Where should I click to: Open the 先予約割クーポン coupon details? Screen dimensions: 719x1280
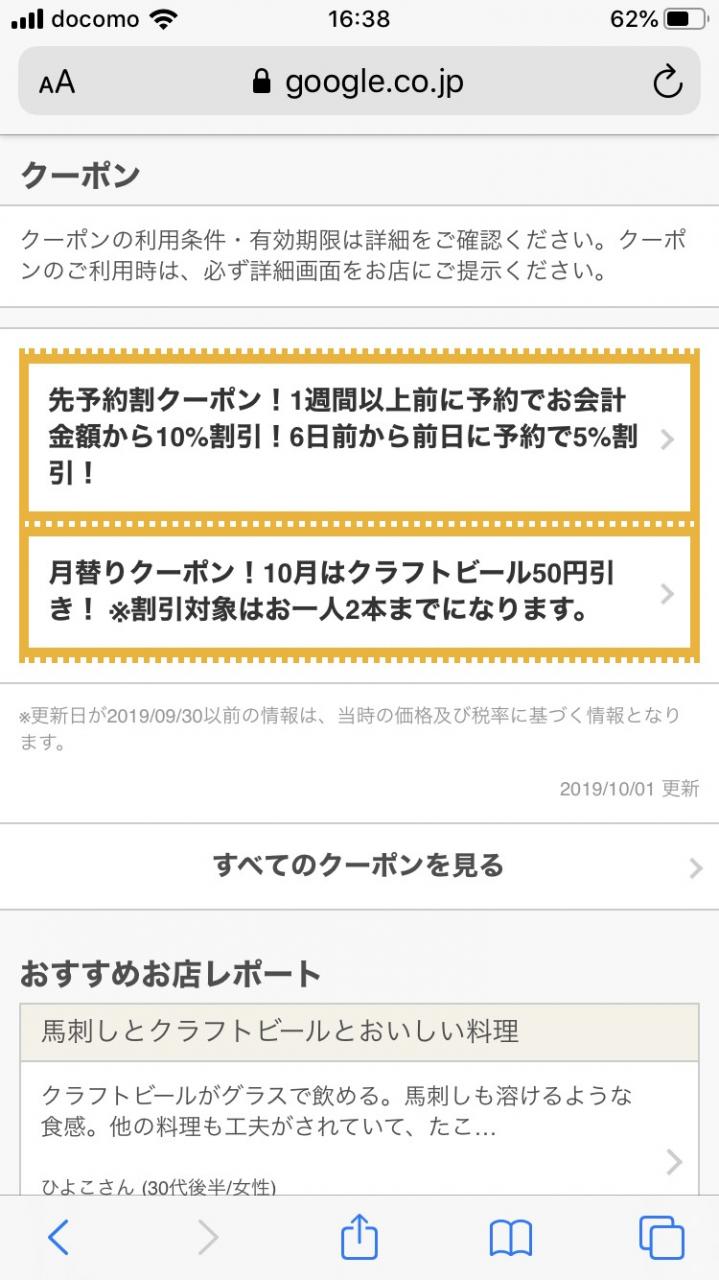coord(359,438)
